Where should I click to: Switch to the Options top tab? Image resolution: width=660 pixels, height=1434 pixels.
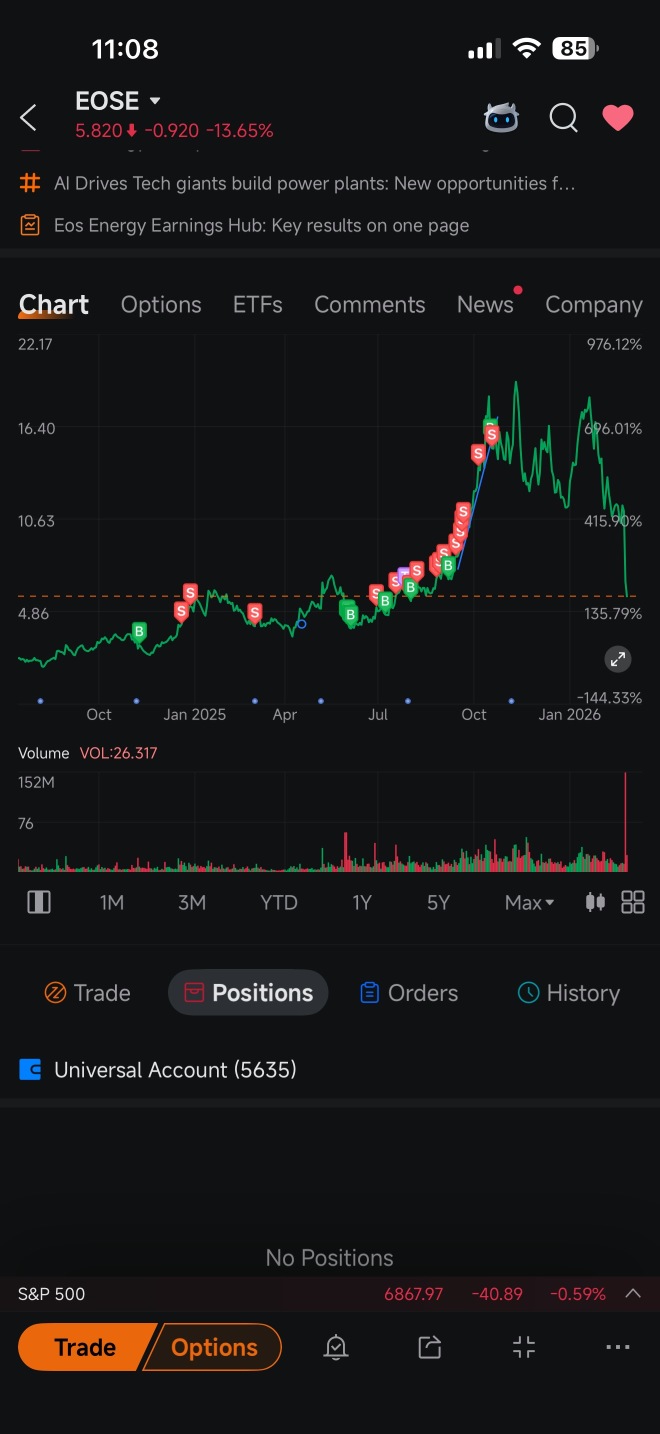click(x=161, y=305)
